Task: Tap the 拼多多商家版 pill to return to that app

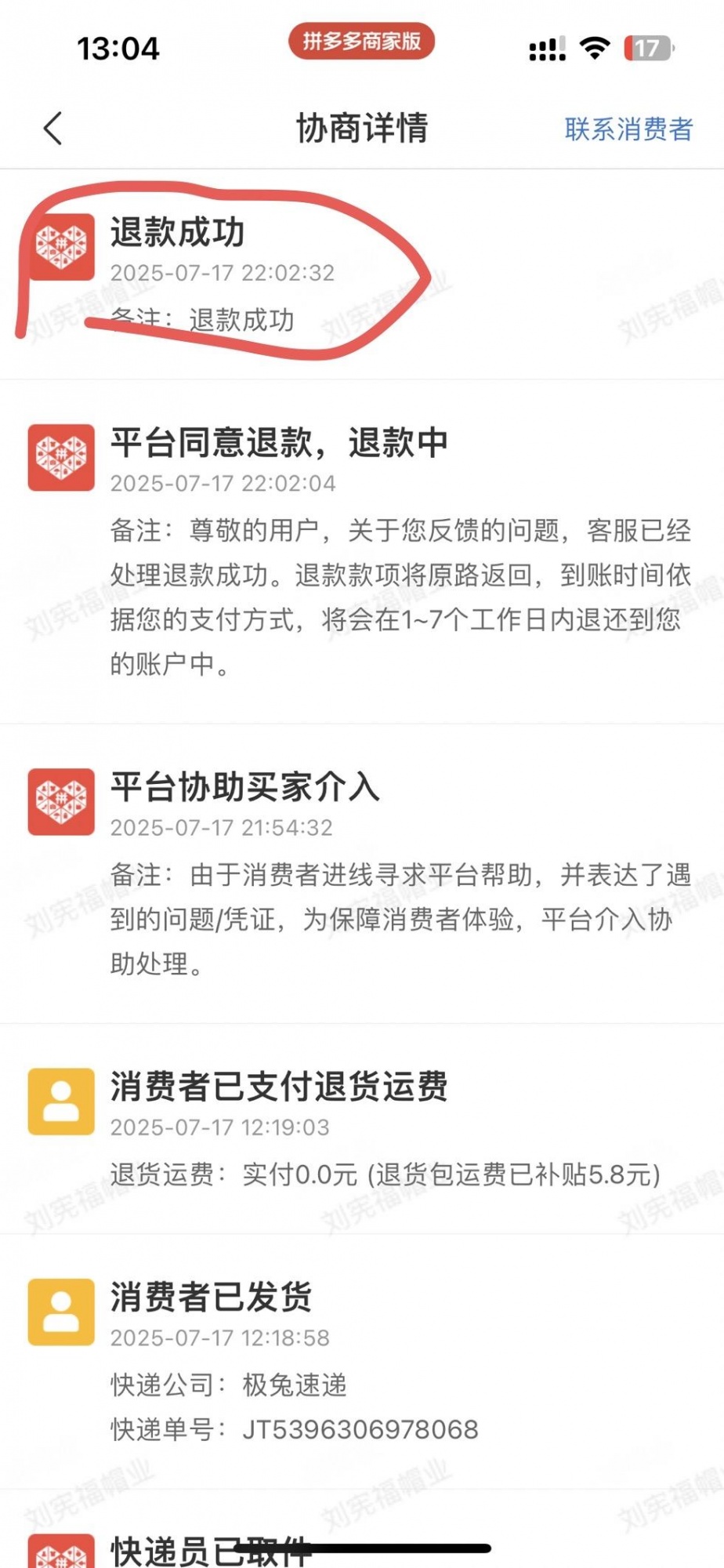Action: click(361, 42)
